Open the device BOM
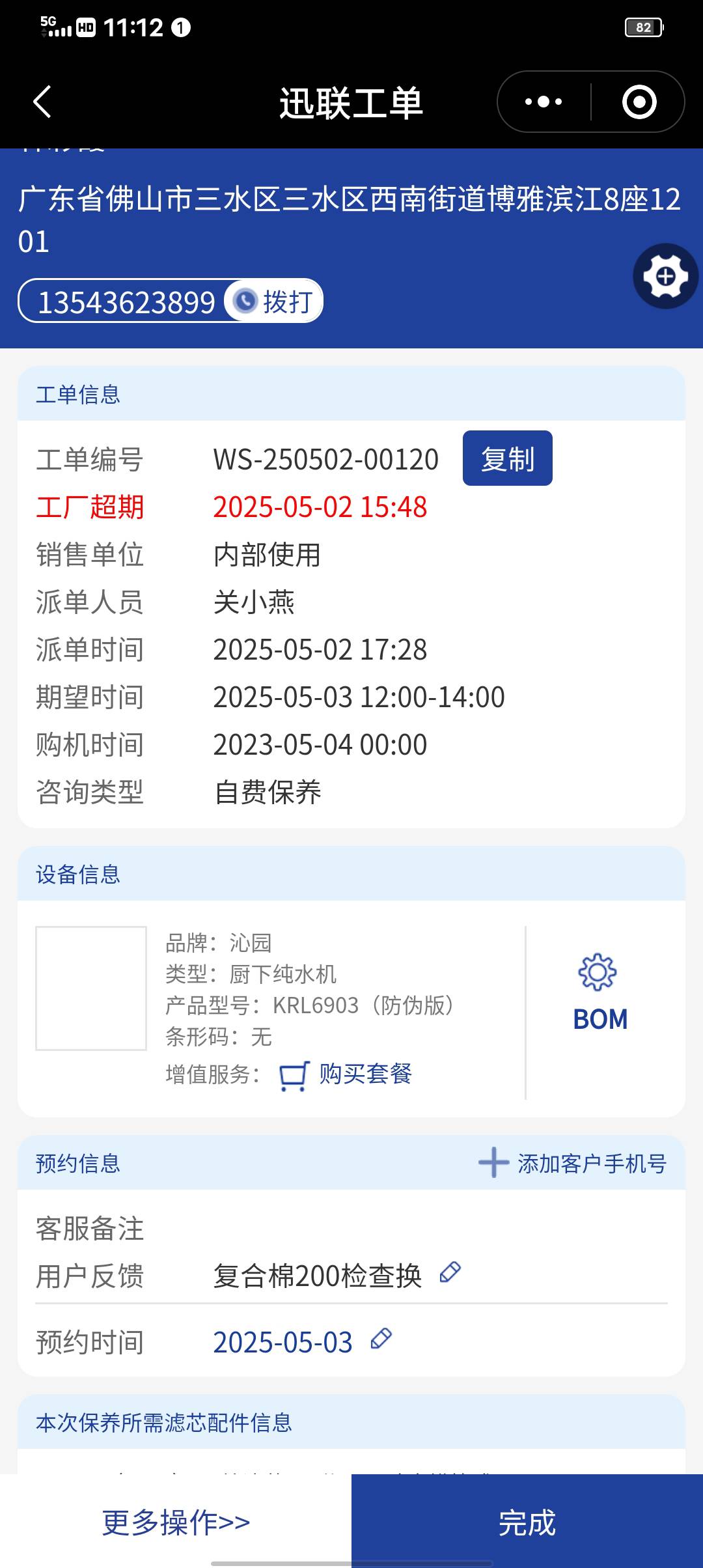703x1568 pixels. coord(600,994)
